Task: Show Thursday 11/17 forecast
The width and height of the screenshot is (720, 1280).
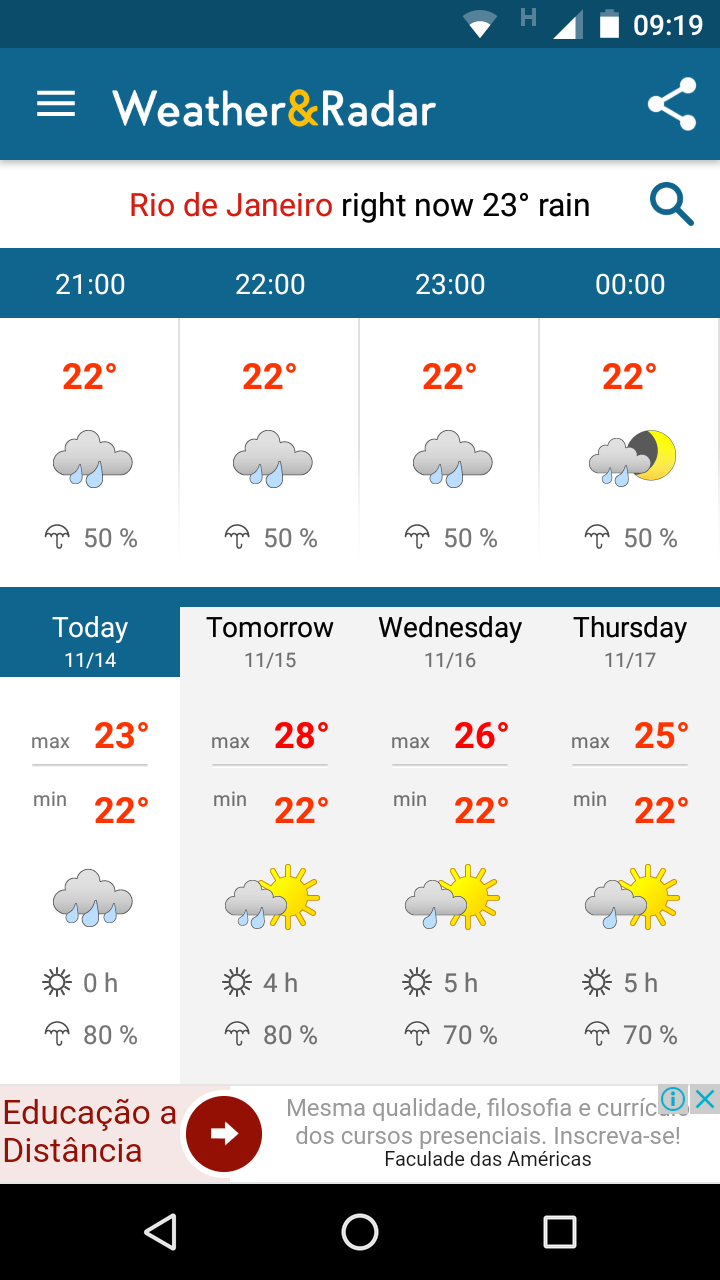Action: click(x=630, y=640)
